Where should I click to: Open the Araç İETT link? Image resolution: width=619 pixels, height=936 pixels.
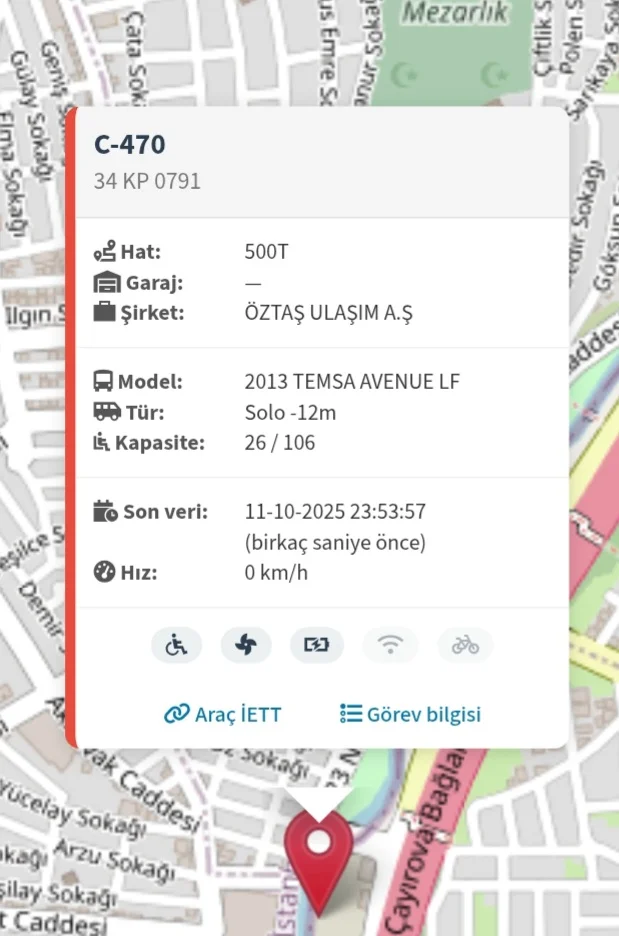pyautogui.click(x=223, y=714)
